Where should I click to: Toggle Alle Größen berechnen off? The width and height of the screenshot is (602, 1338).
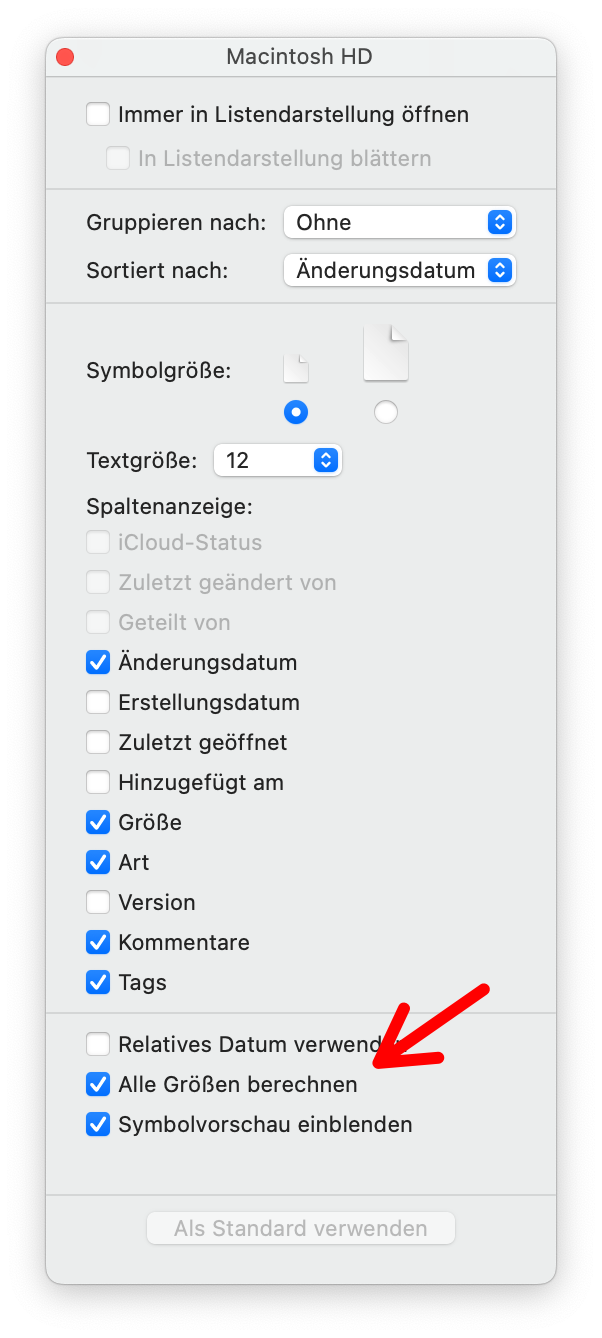(98, 1084)
